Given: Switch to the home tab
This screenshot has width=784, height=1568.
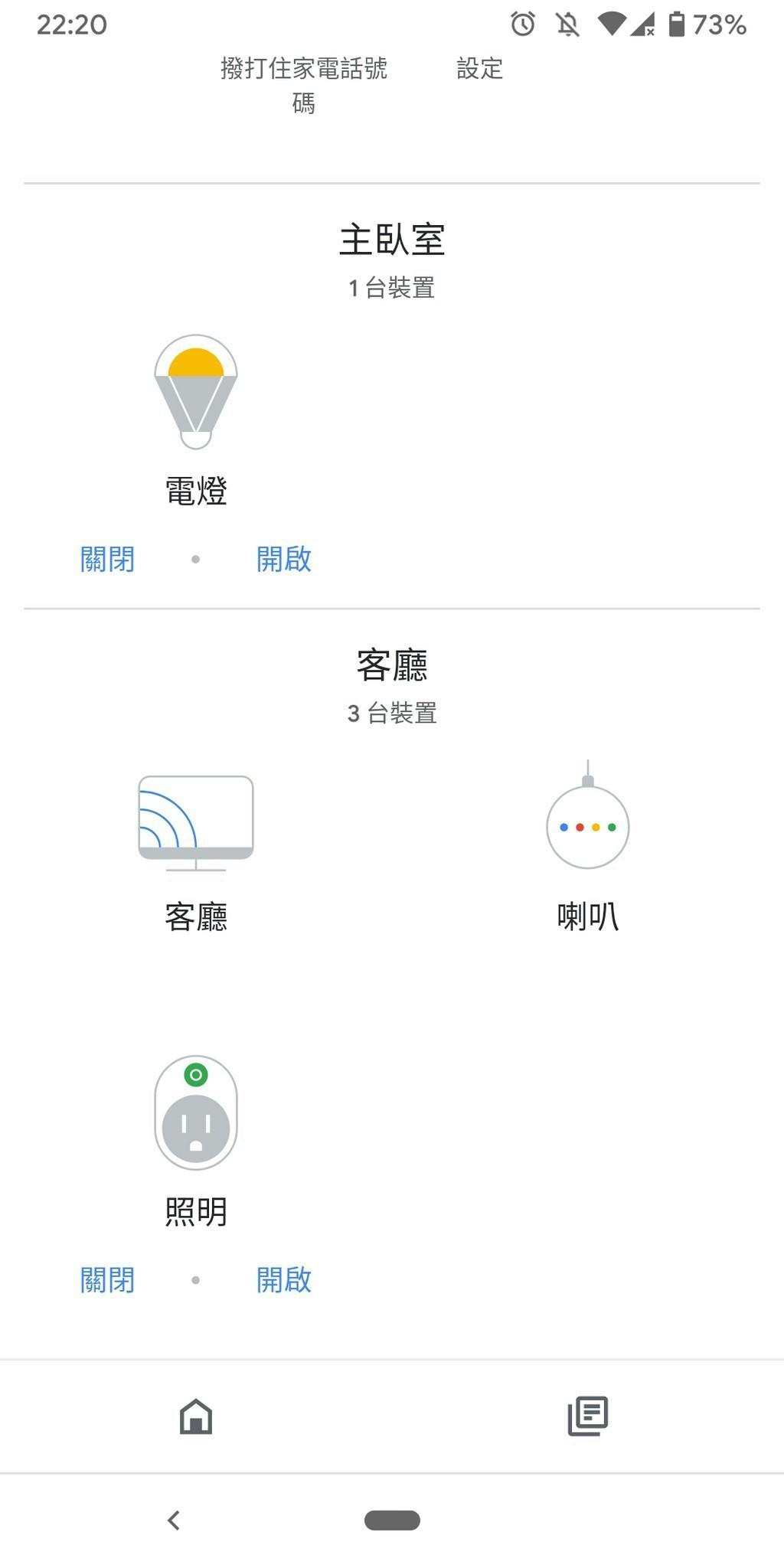Looking at the screenshot, I should point(196,1416).
